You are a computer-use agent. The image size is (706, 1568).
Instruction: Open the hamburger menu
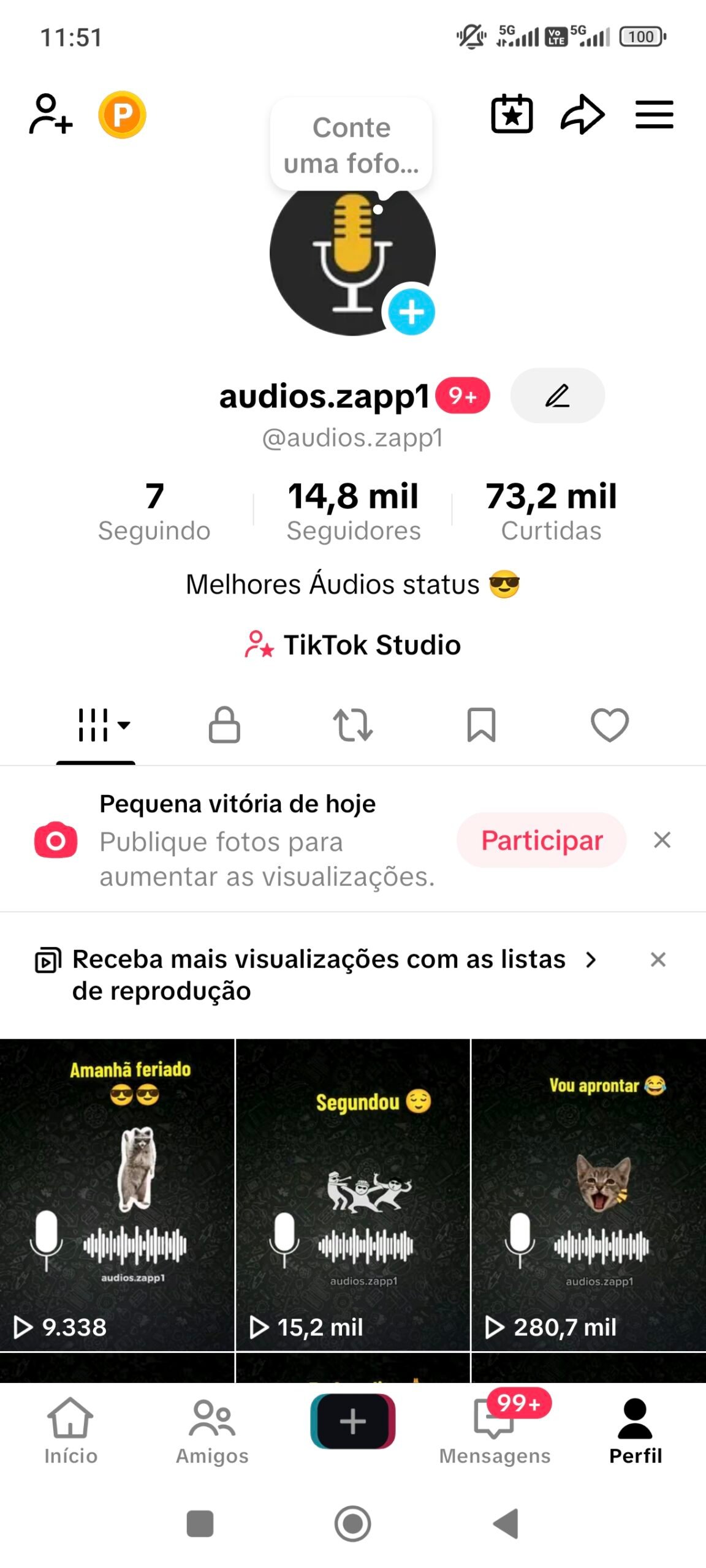coord(654,115)
